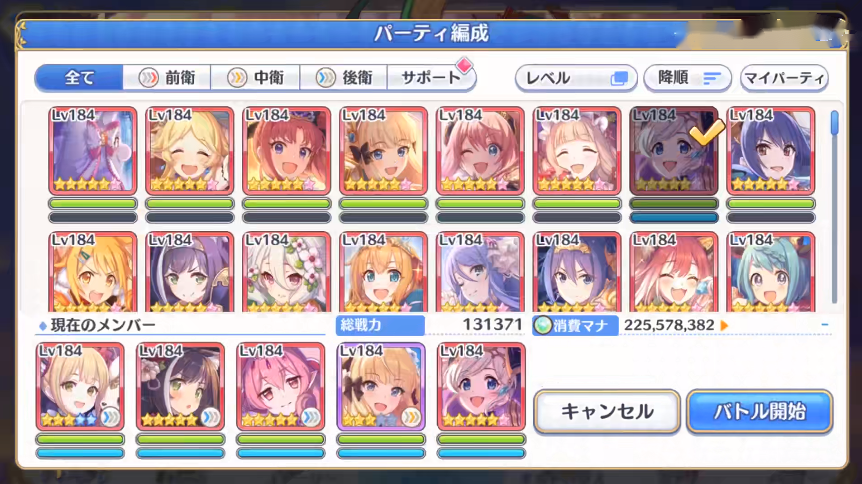Switch to the 前衛 tab

pos(166,78)
